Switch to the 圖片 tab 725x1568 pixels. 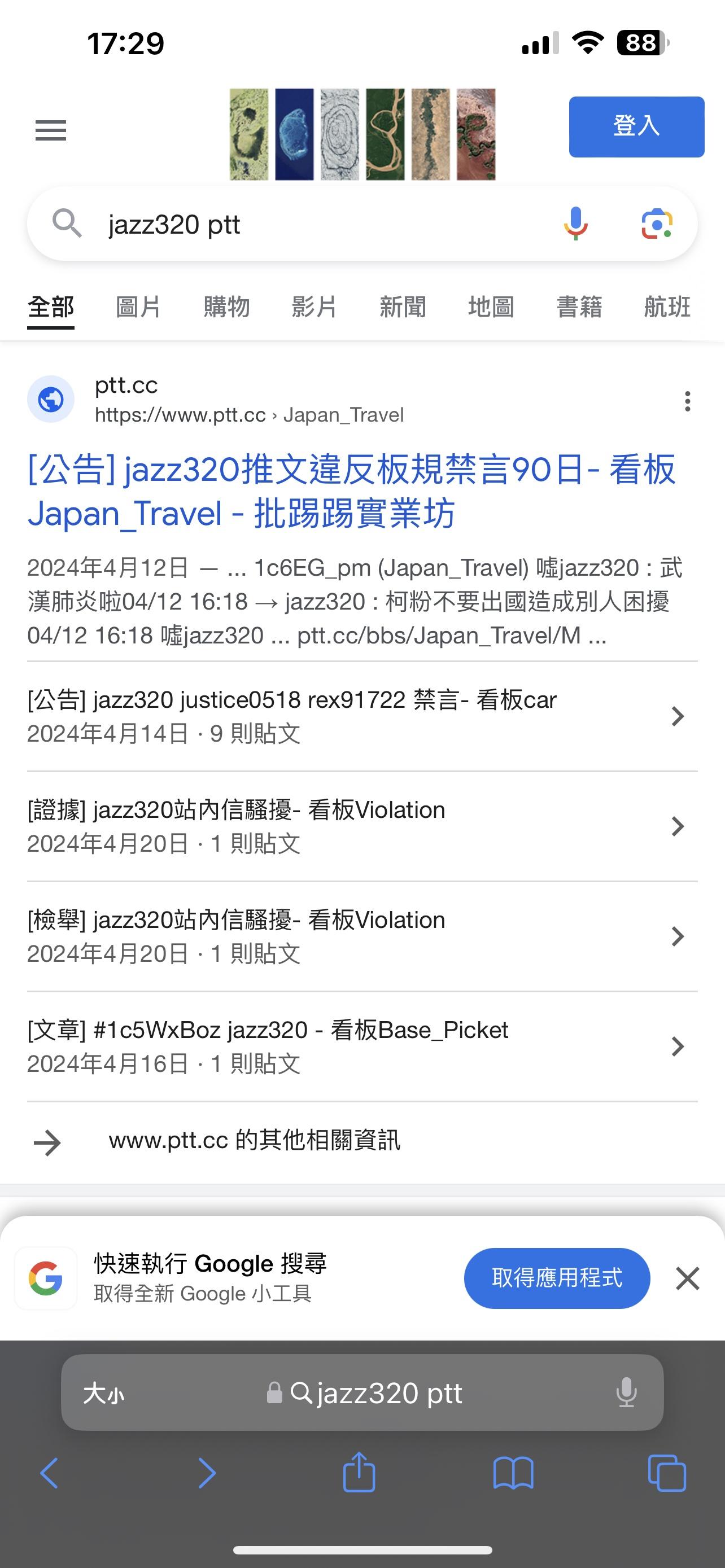[x=138, y=307]
